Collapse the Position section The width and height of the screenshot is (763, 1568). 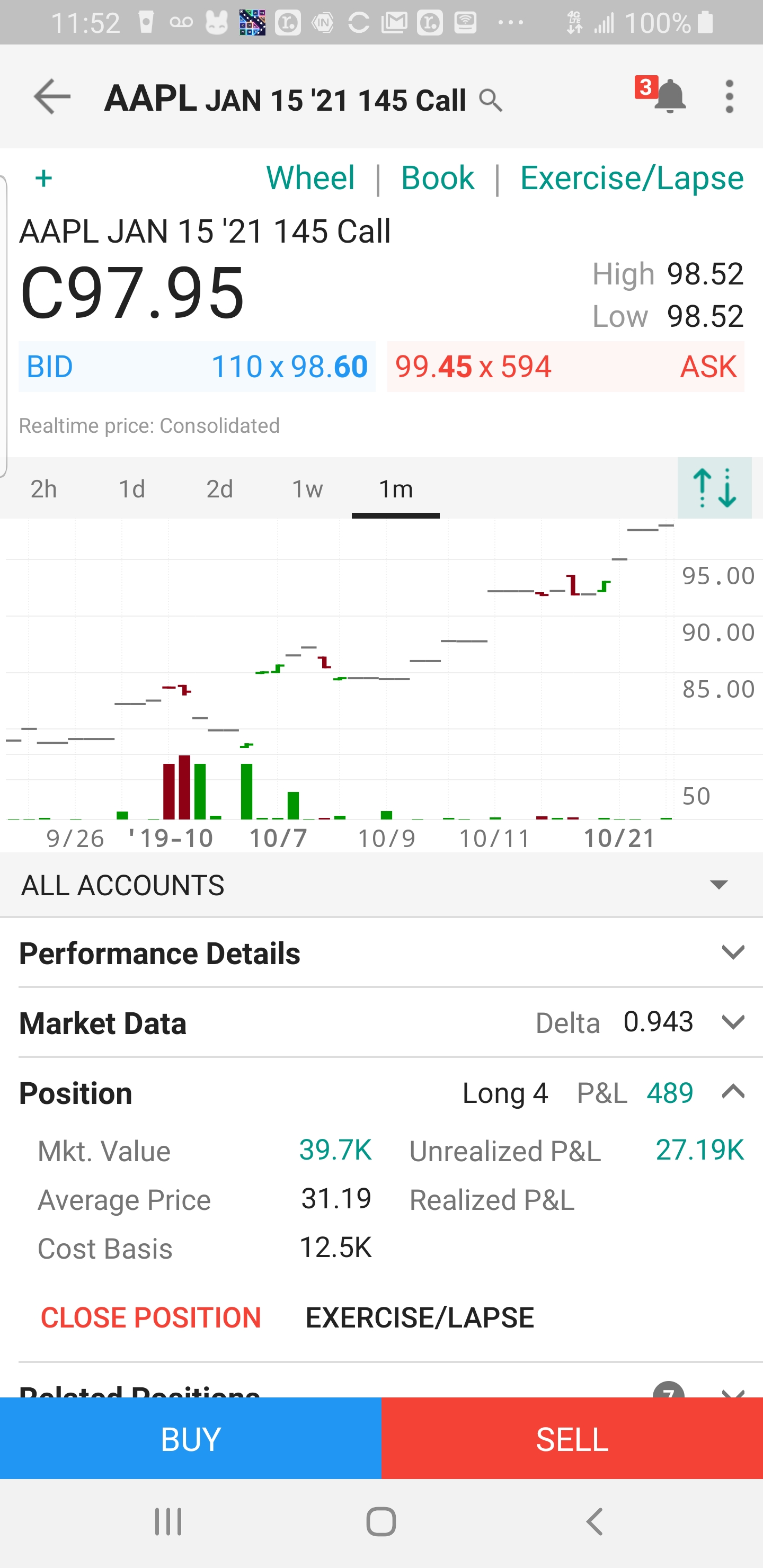pos(733,1093)
